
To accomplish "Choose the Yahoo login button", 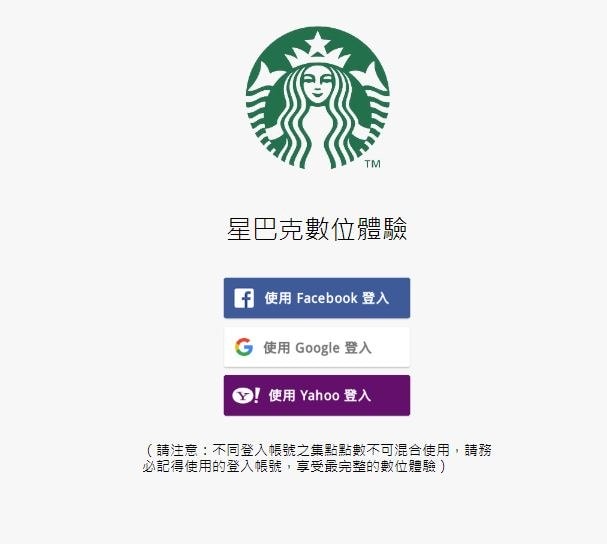I will 316,395.
